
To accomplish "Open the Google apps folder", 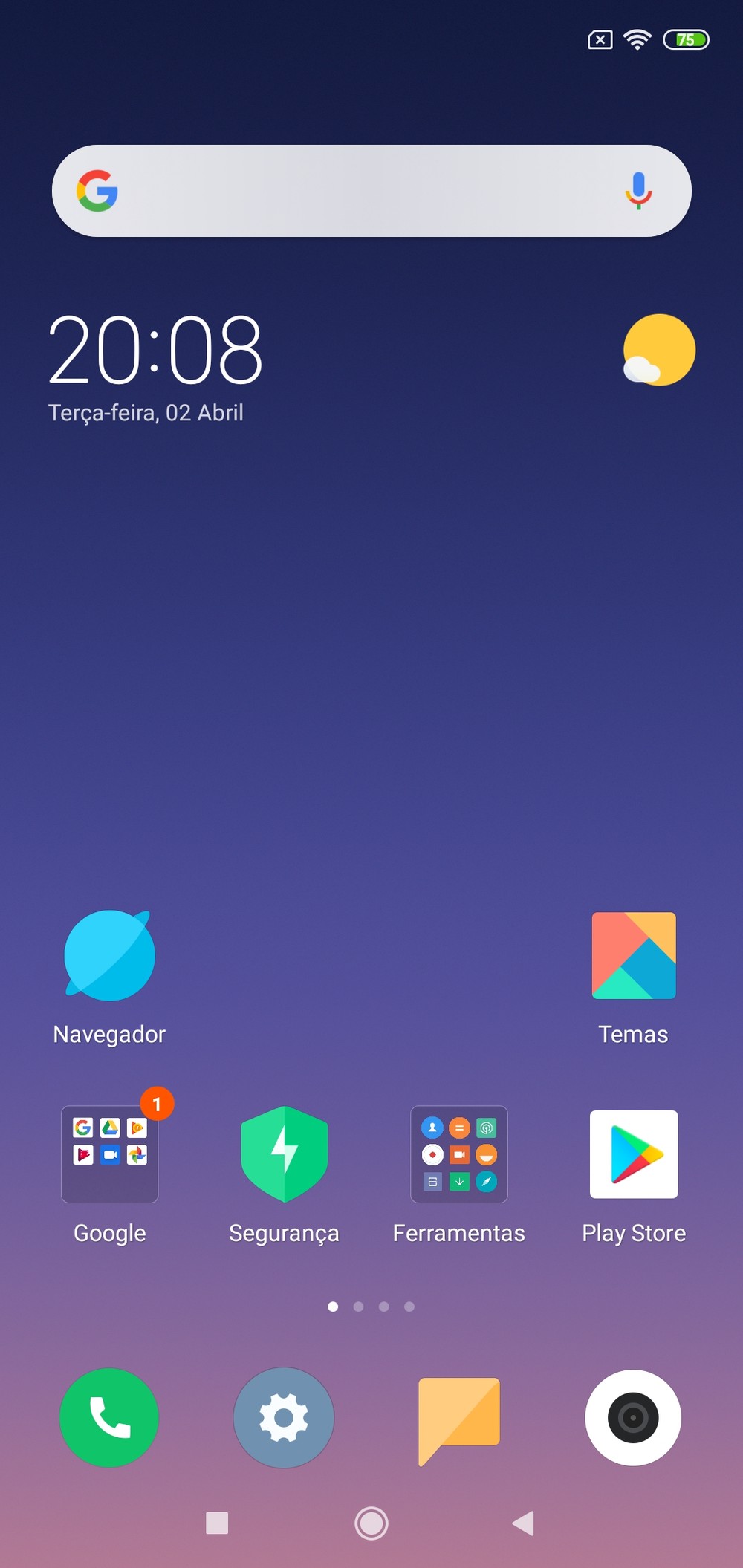I will pyautogui.click(x=109, y=1154).
